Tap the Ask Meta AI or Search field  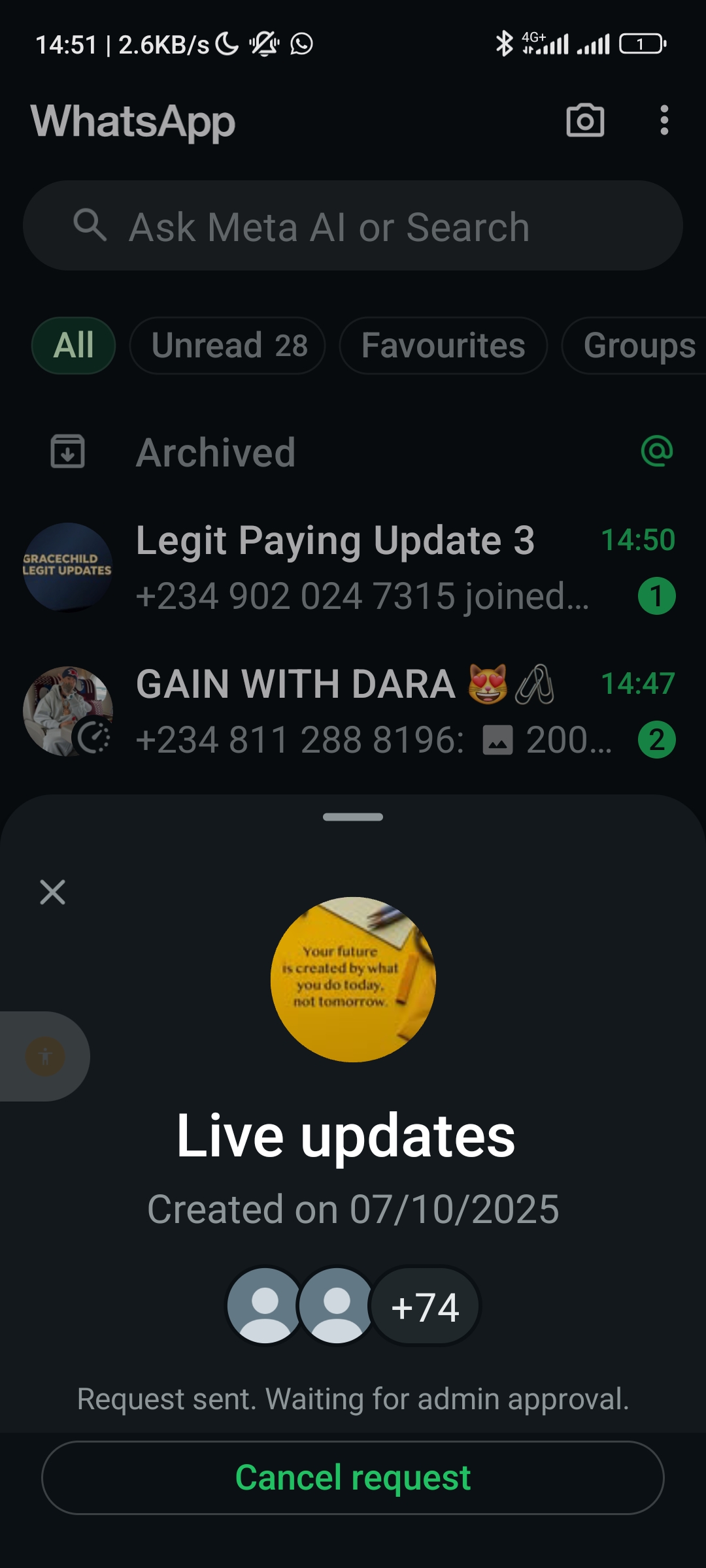click(353, 226)
